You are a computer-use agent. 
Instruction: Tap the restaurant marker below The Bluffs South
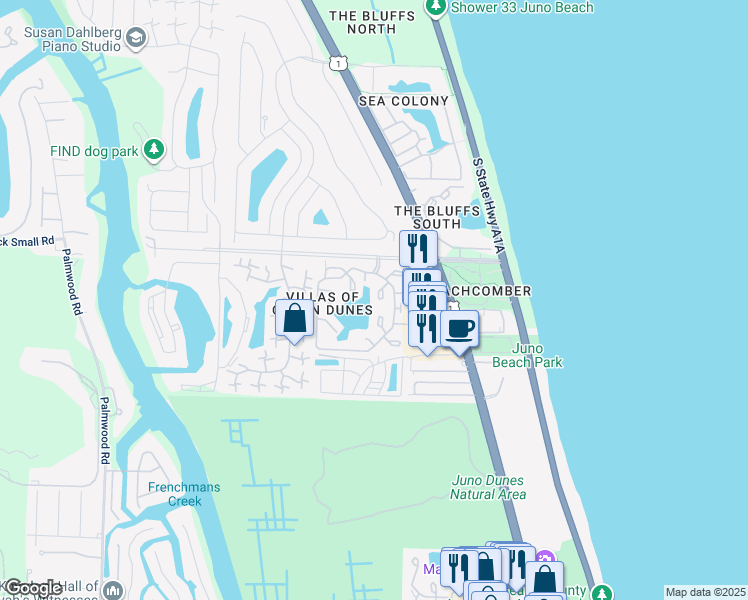[418, 248]
